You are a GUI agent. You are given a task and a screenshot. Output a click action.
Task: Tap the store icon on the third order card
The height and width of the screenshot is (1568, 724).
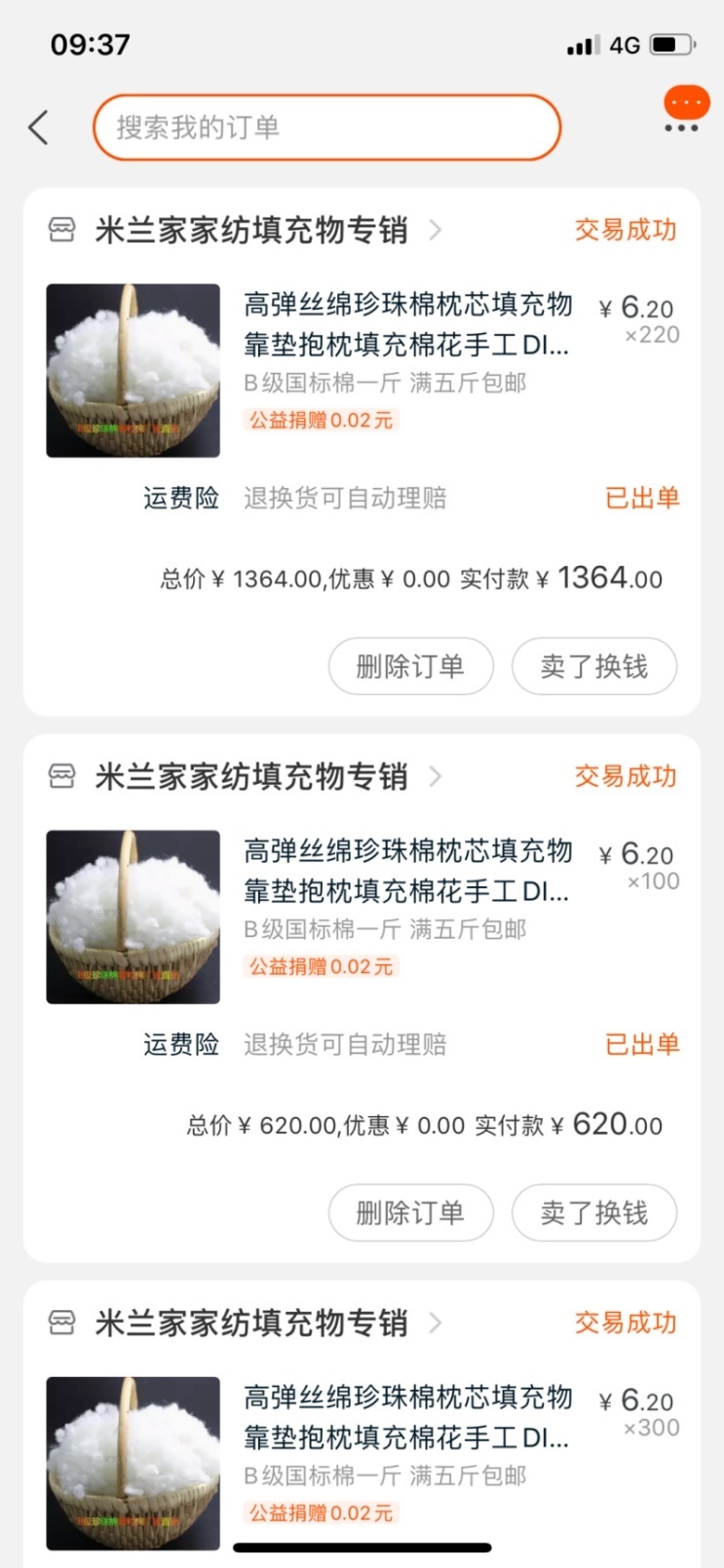[x=62, y=1323]
